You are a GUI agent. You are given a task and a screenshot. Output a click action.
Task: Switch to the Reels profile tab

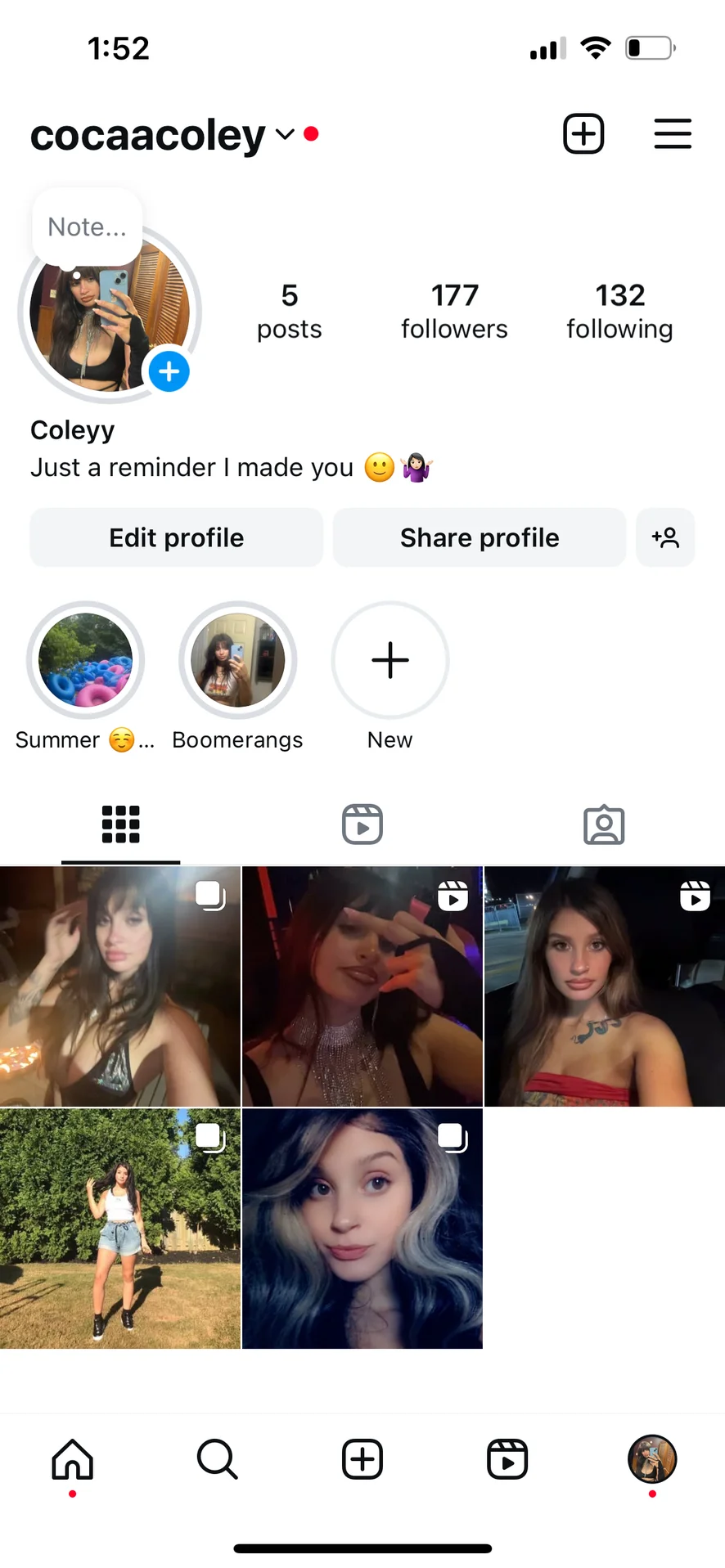(362, 824)
